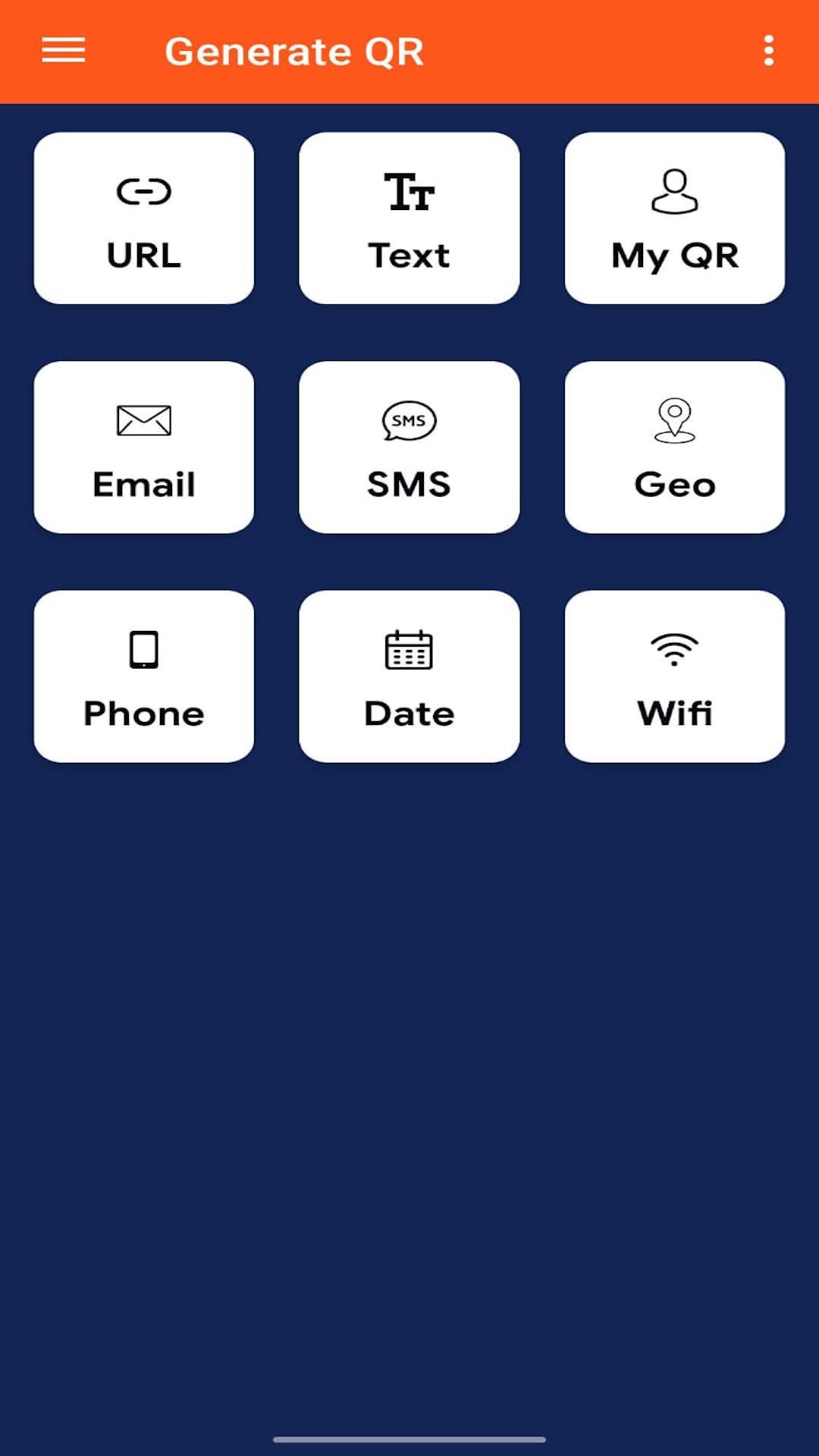
Task: Tap the Geo location pin icon
Action: tap(674, 422)
